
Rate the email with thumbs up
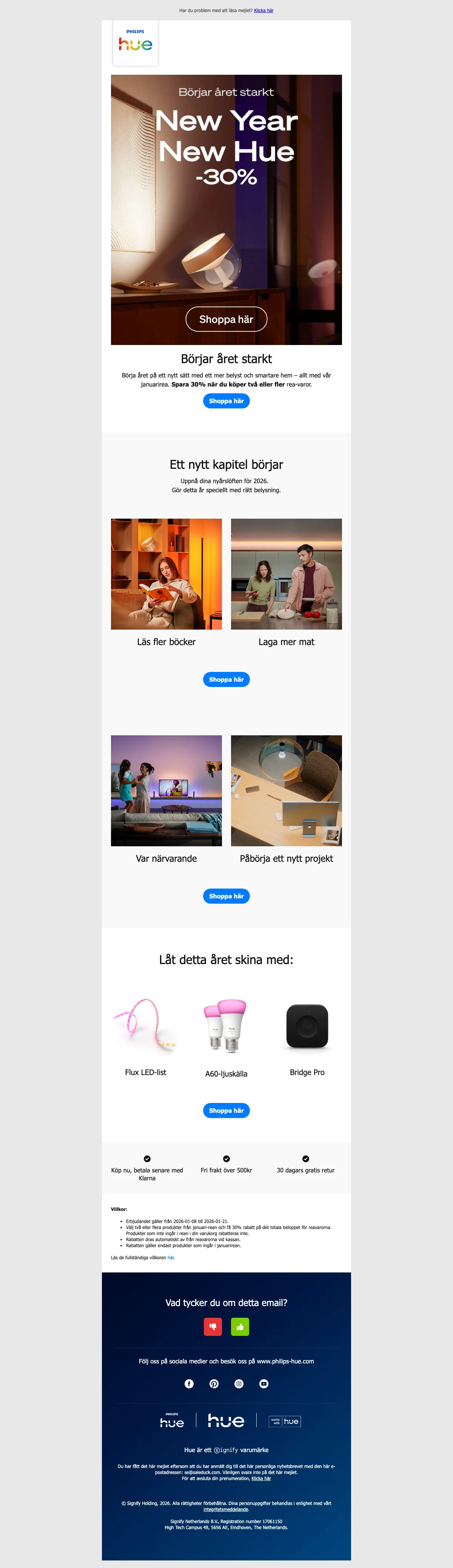pyautogui.click(x=240, y=1326)
